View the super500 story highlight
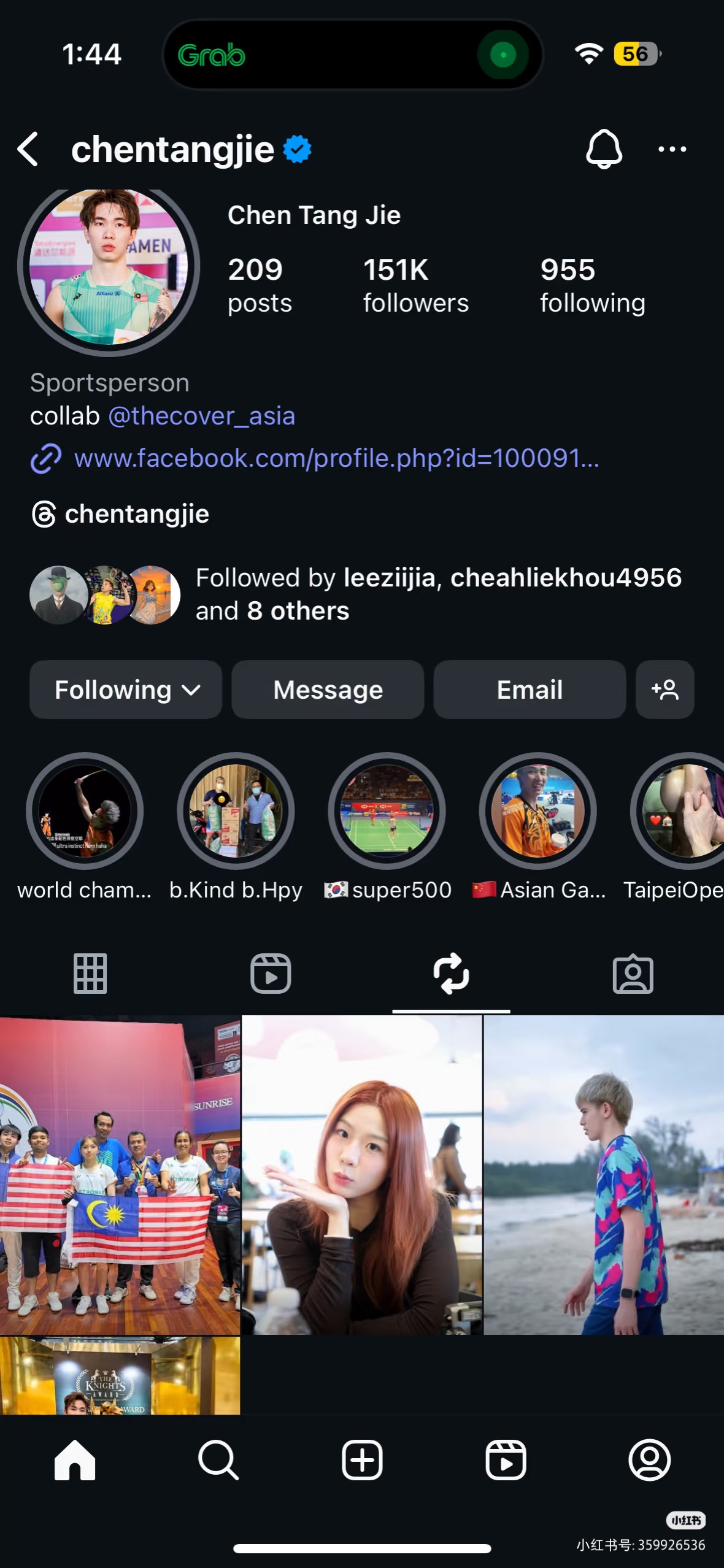724x1568 pixels. pyautogui.click(x=387, y=811)
